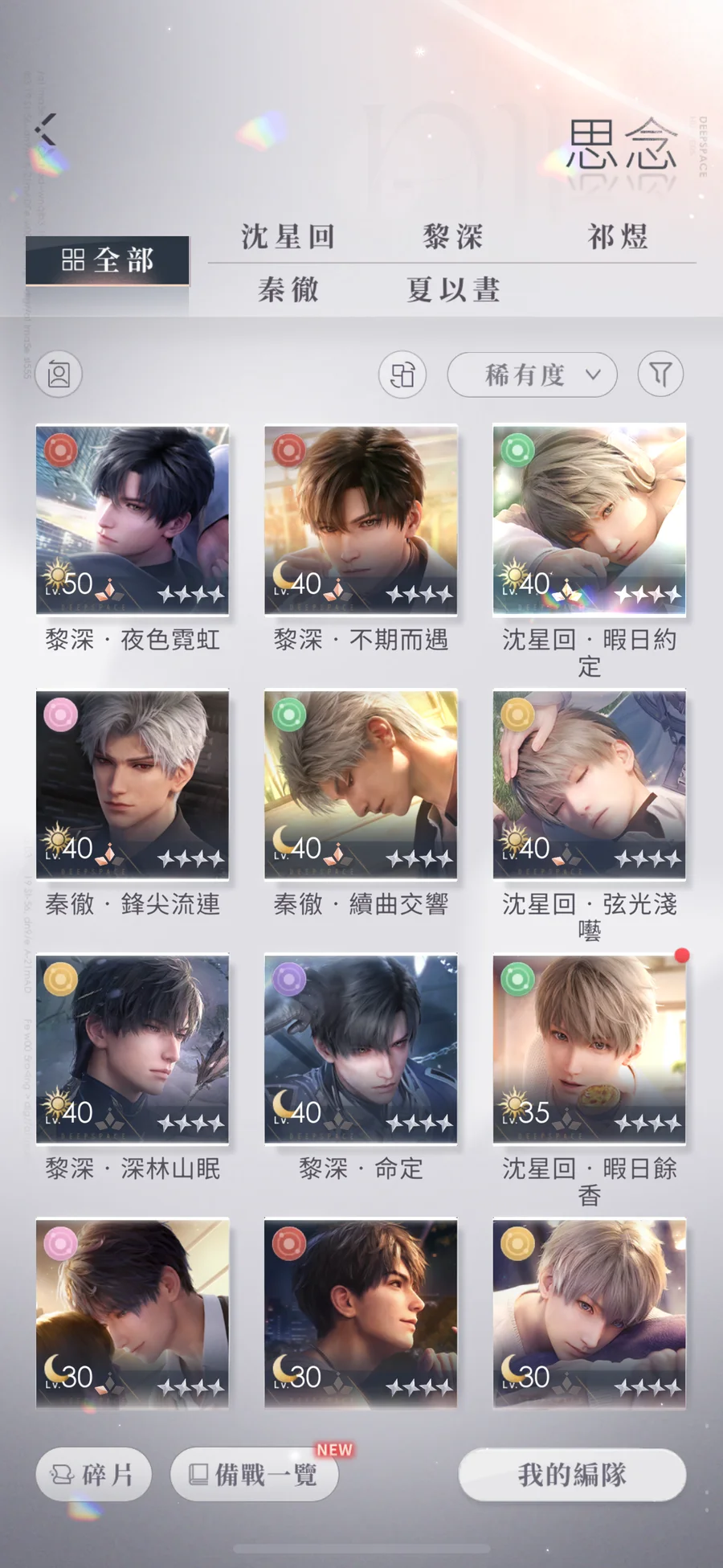Image resolution: width=723 pixels, height=1568 pixels.
Task: Switch to the 夏以晝 tab
Action: coord(453,289)
